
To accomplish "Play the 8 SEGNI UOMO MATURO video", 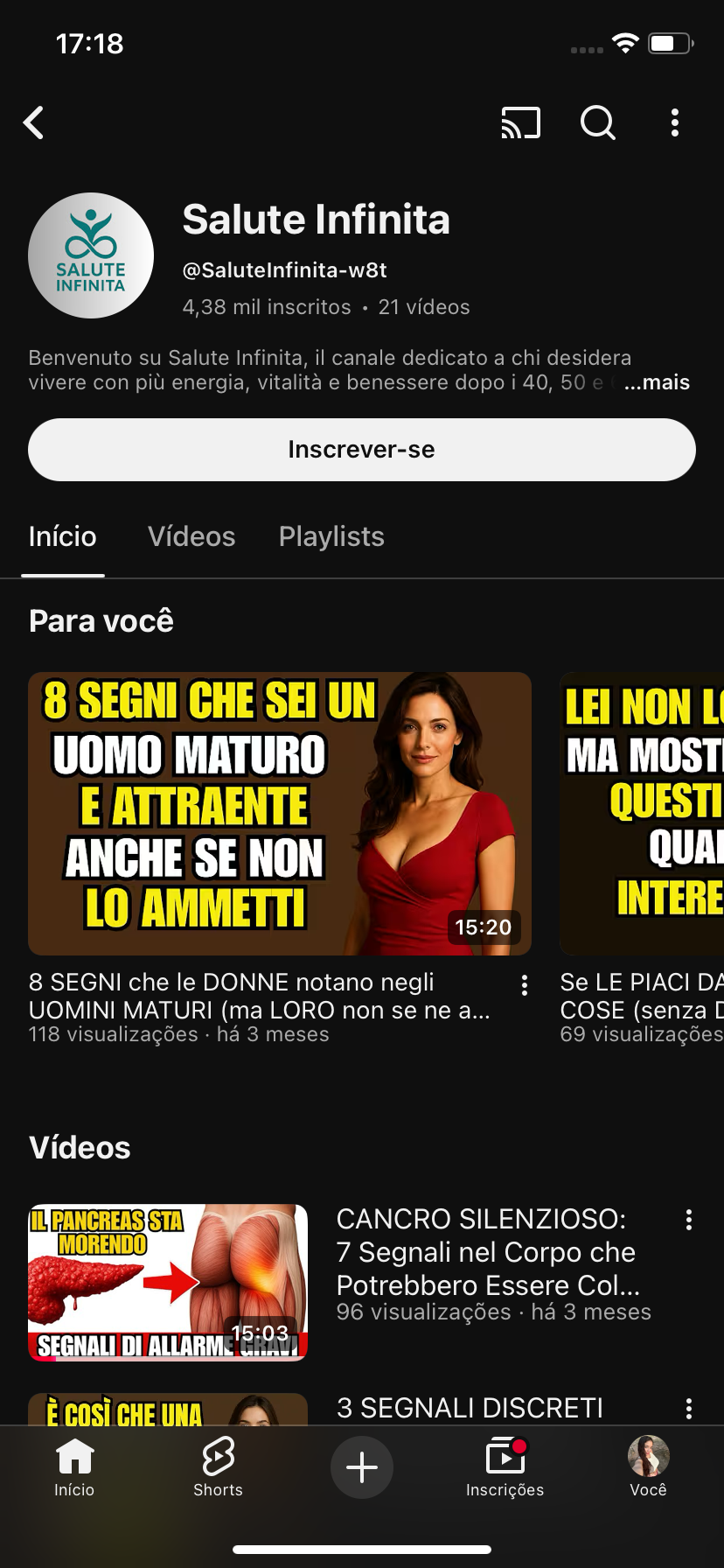I will (x=280, y=813).
